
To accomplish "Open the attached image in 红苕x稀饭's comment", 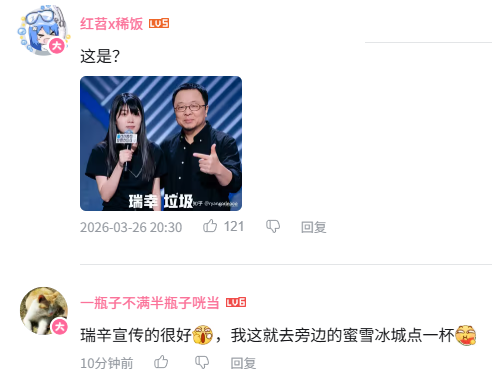I will point(161,143).
